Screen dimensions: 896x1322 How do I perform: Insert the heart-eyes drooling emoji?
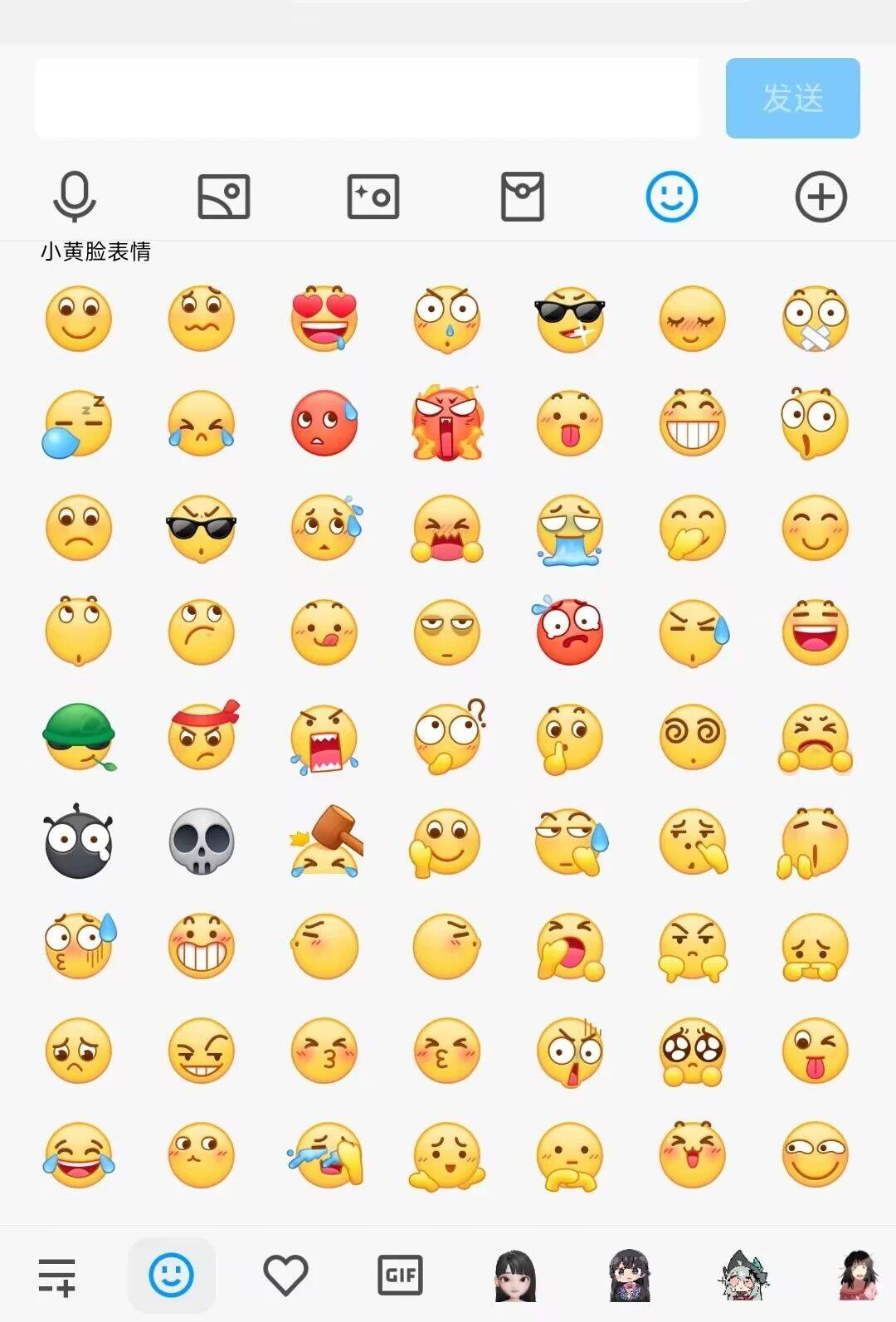coord(324,320)
